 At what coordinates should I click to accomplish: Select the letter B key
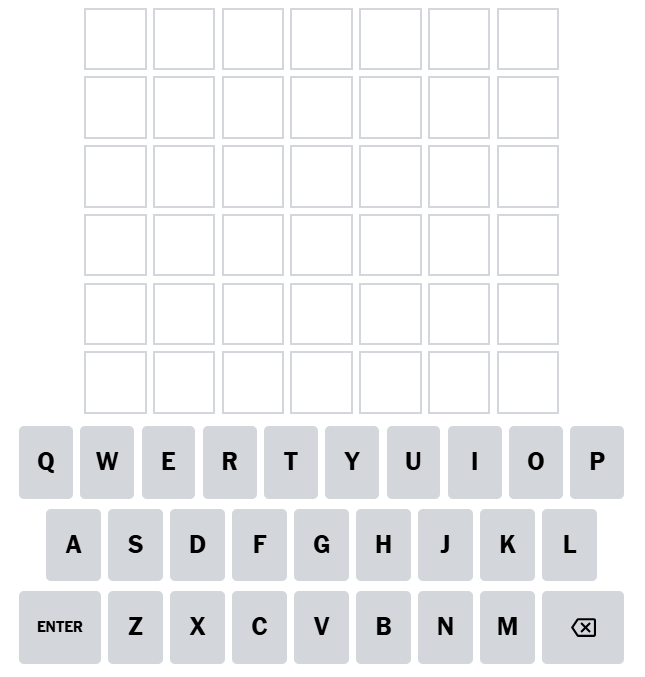click(x=383, y=627)
